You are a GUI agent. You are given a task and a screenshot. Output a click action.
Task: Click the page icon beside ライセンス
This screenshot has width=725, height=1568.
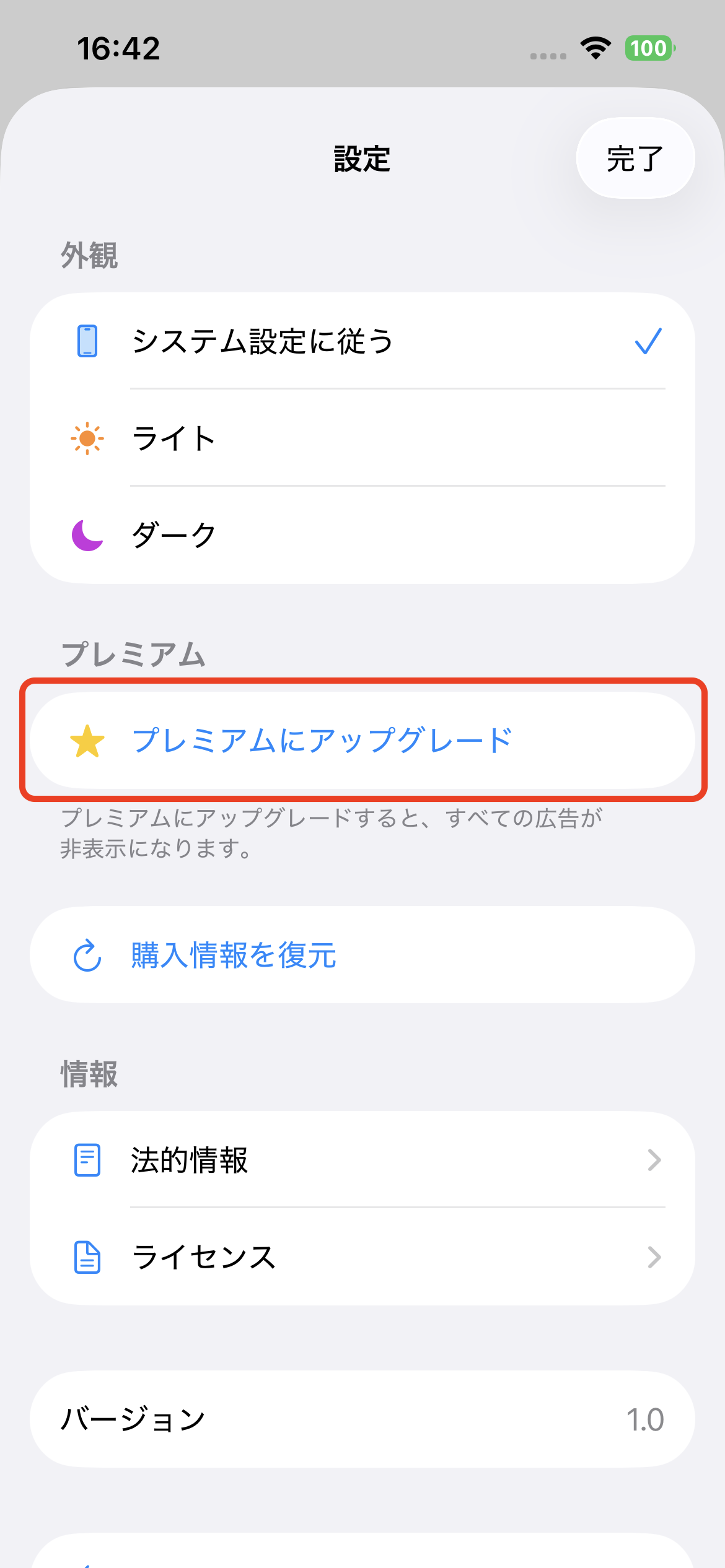coord(87,1256)
